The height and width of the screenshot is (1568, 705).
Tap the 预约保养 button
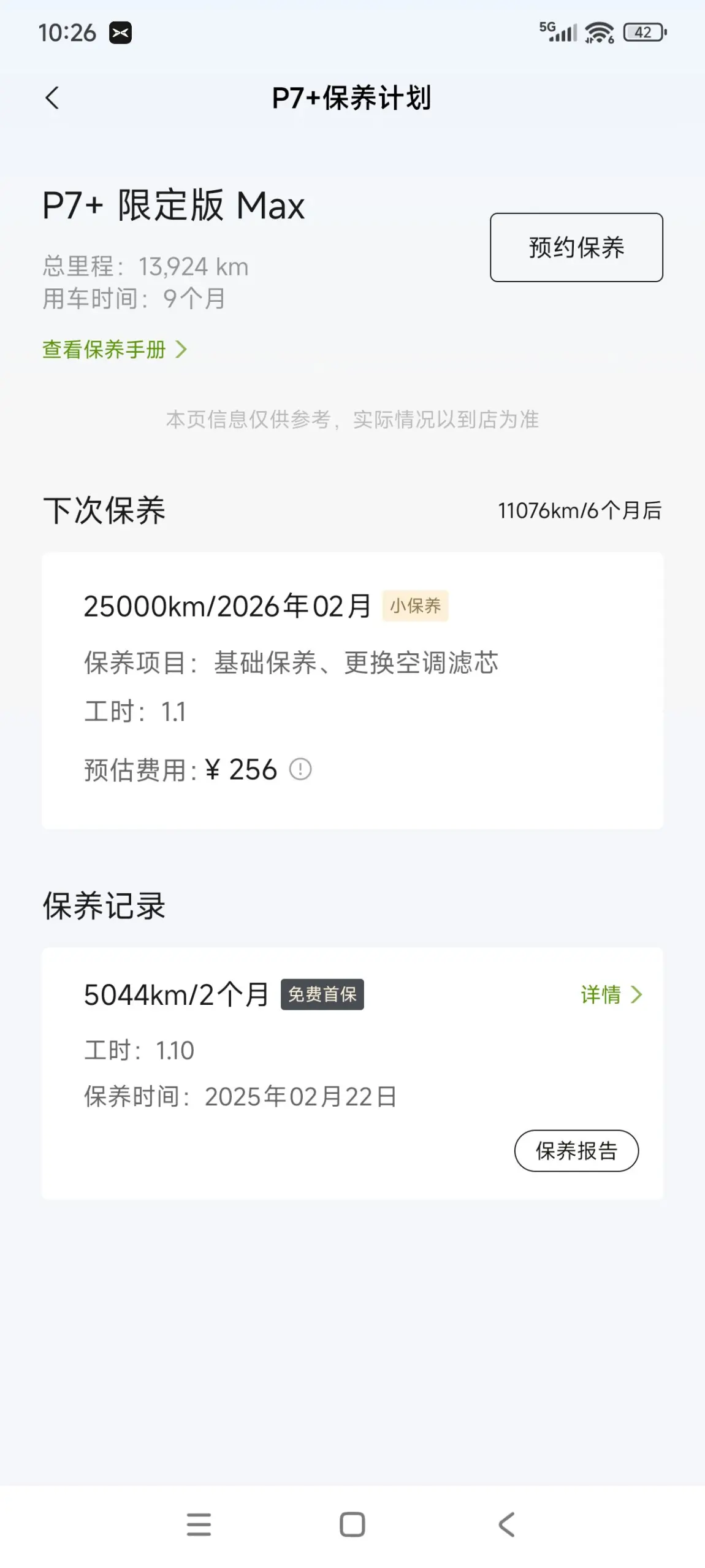[x=576, y=247]
